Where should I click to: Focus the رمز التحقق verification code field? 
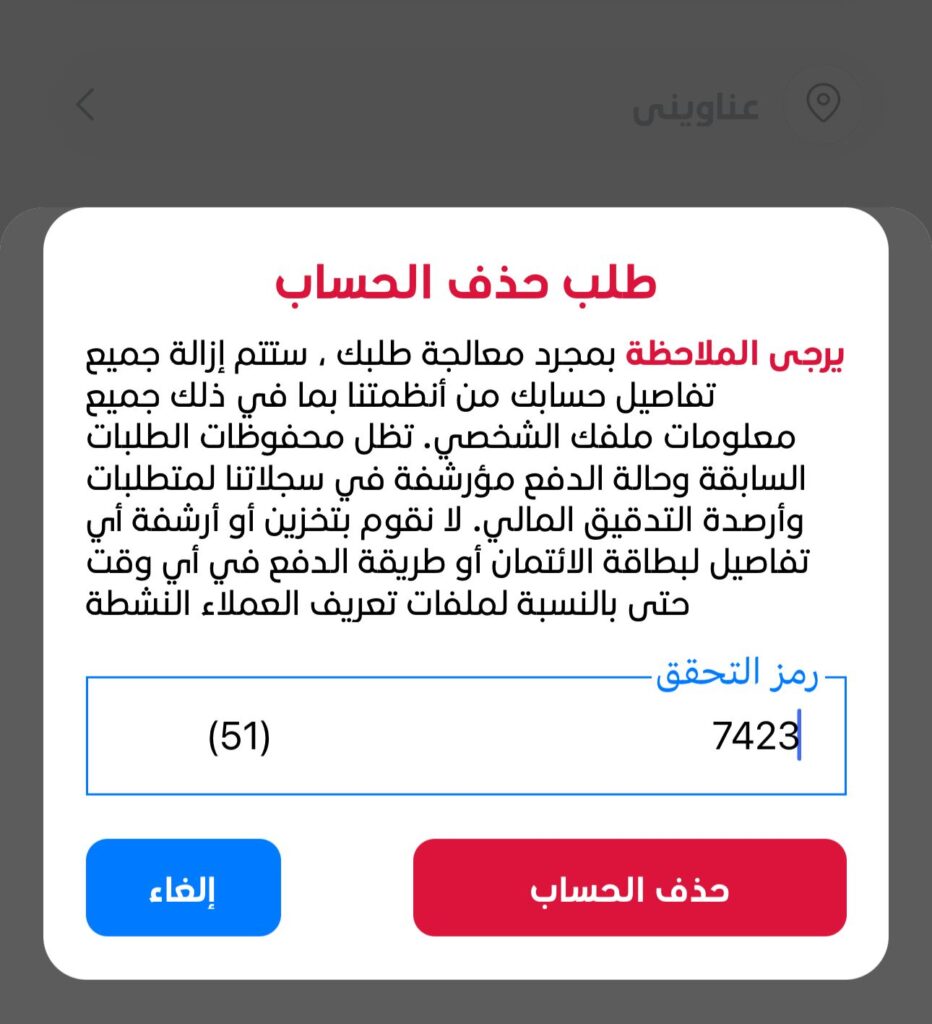[465, 738]
